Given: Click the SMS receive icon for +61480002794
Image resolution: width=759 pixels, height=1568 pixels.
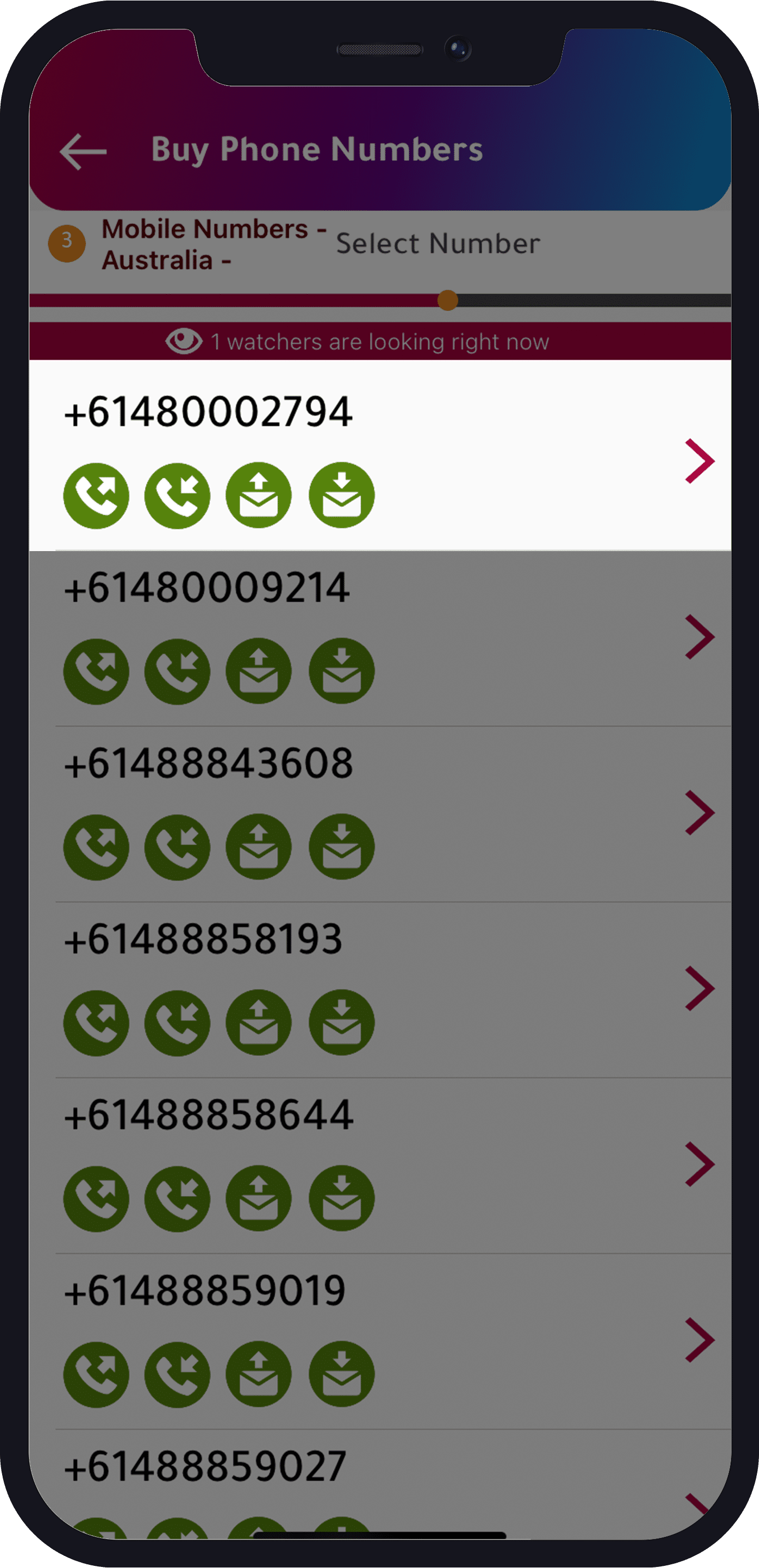Looking at the screenshot, I should click(340, 495).
